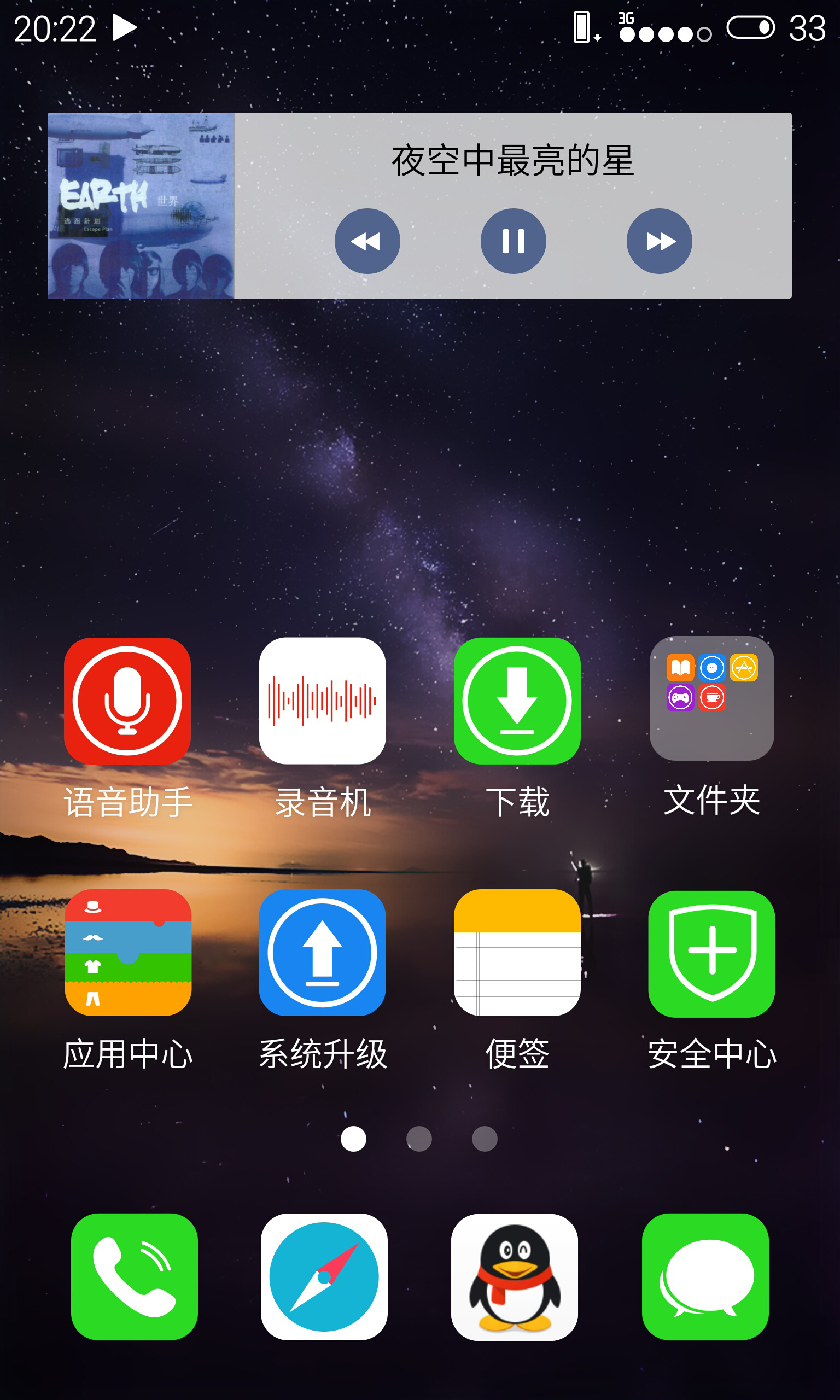Open 安全中心 security center
840x1400 pixels.
[711, 954]
